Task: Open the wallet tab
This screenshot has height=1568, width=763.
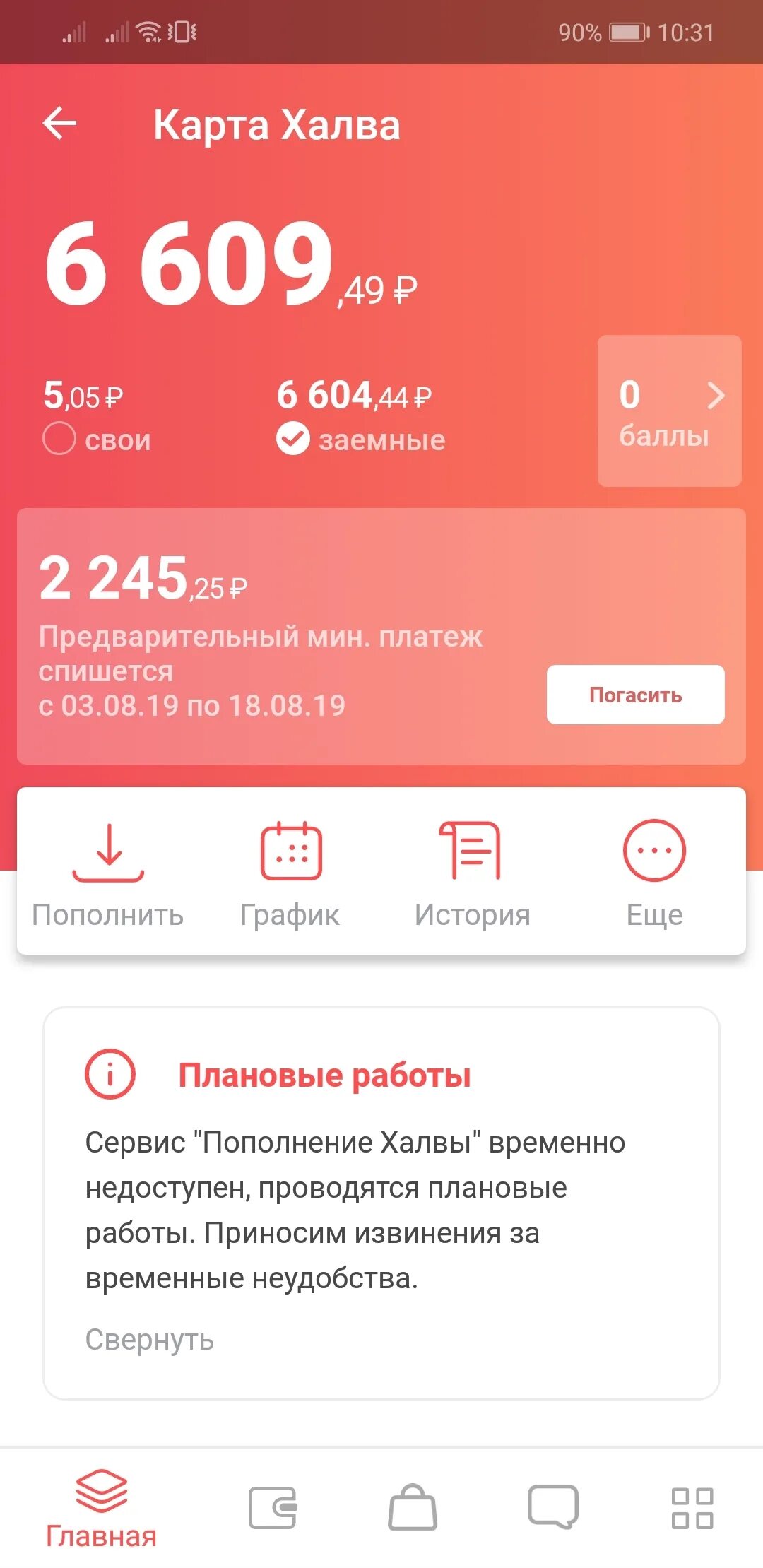Action: click(273, 1507)
